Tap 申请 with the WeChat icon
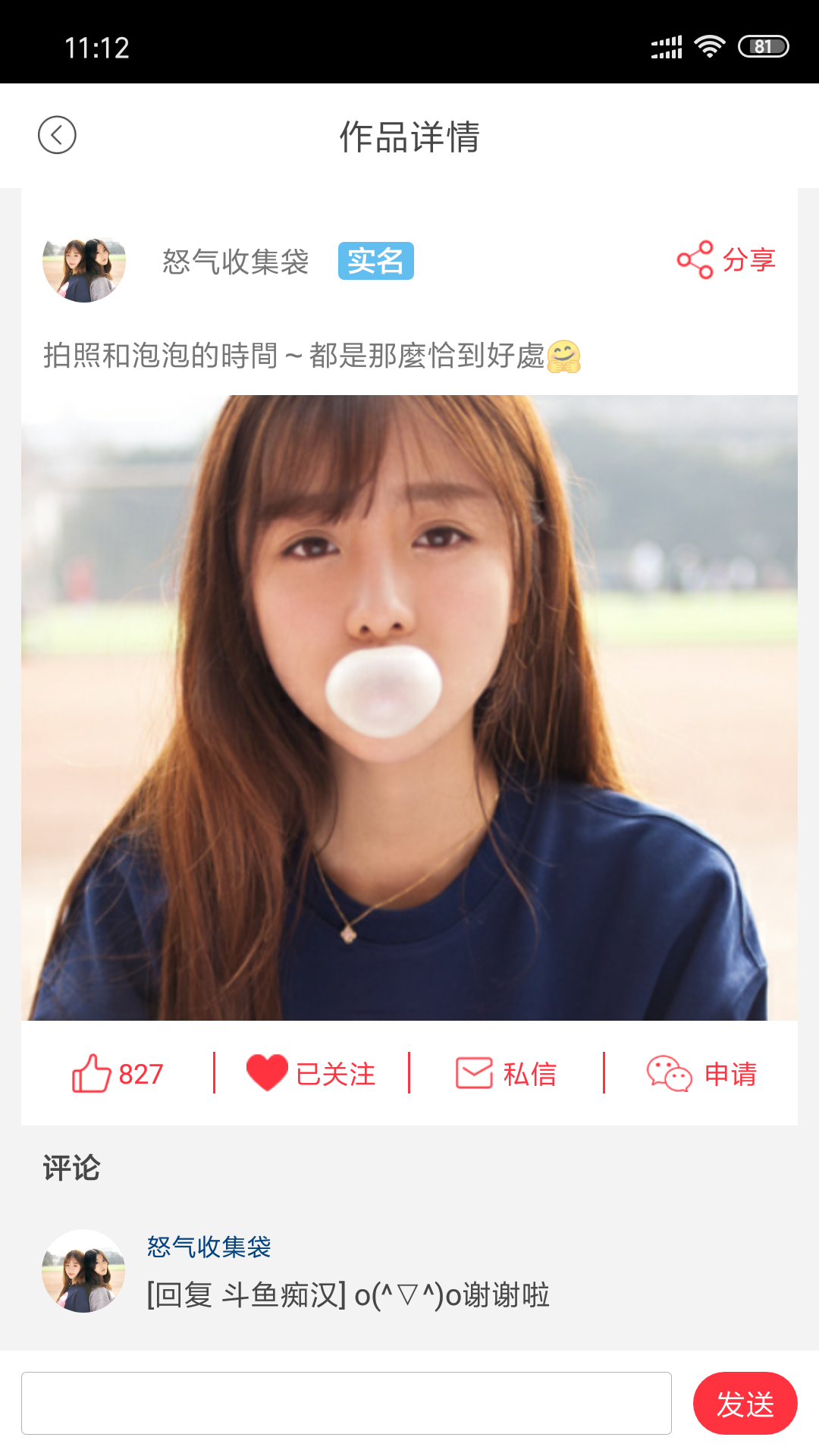Viewport: 819px width, 1456px height. coord(701,1073)
